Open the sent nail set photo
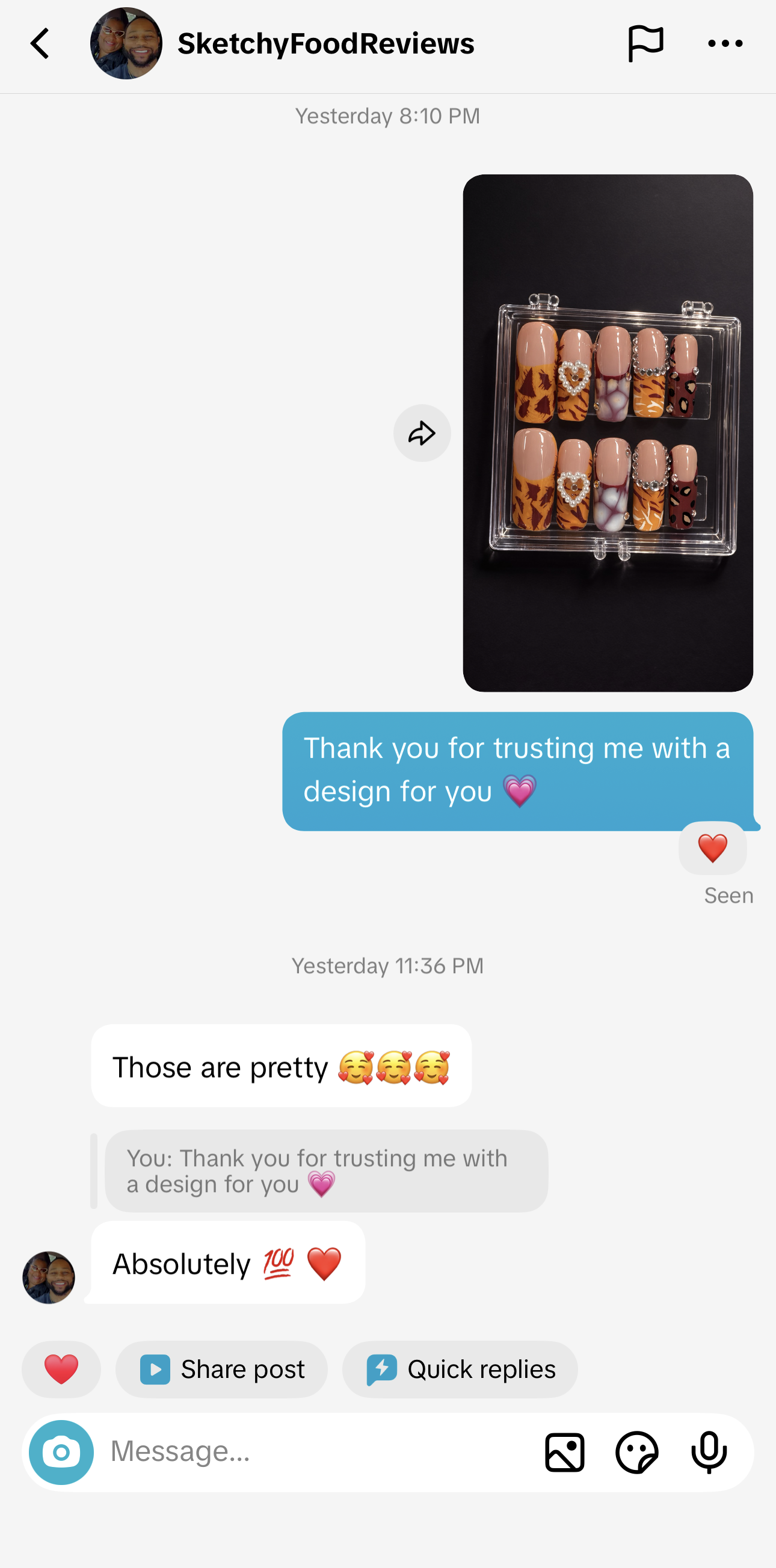 pos(608,433)
